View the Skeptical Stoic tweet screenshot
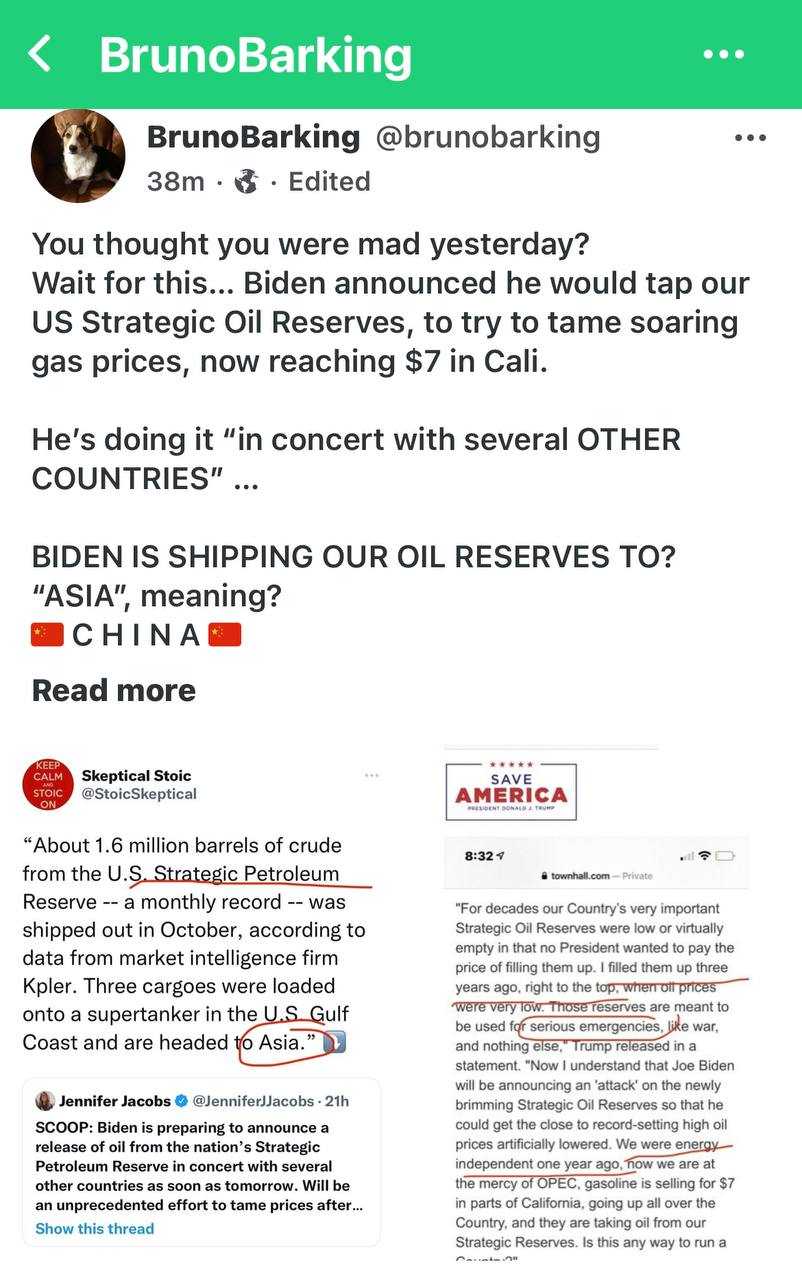 pos(201,1000)
